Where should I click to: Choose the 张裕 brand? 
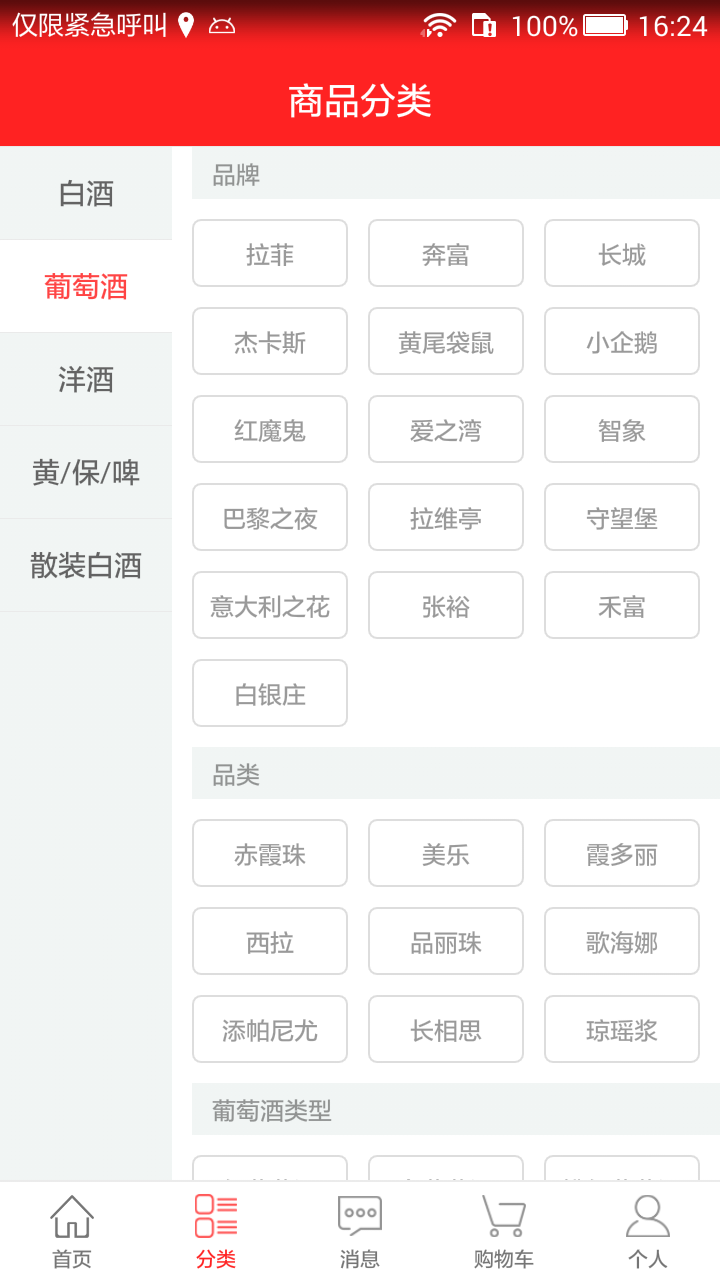[x=446, y=606]
